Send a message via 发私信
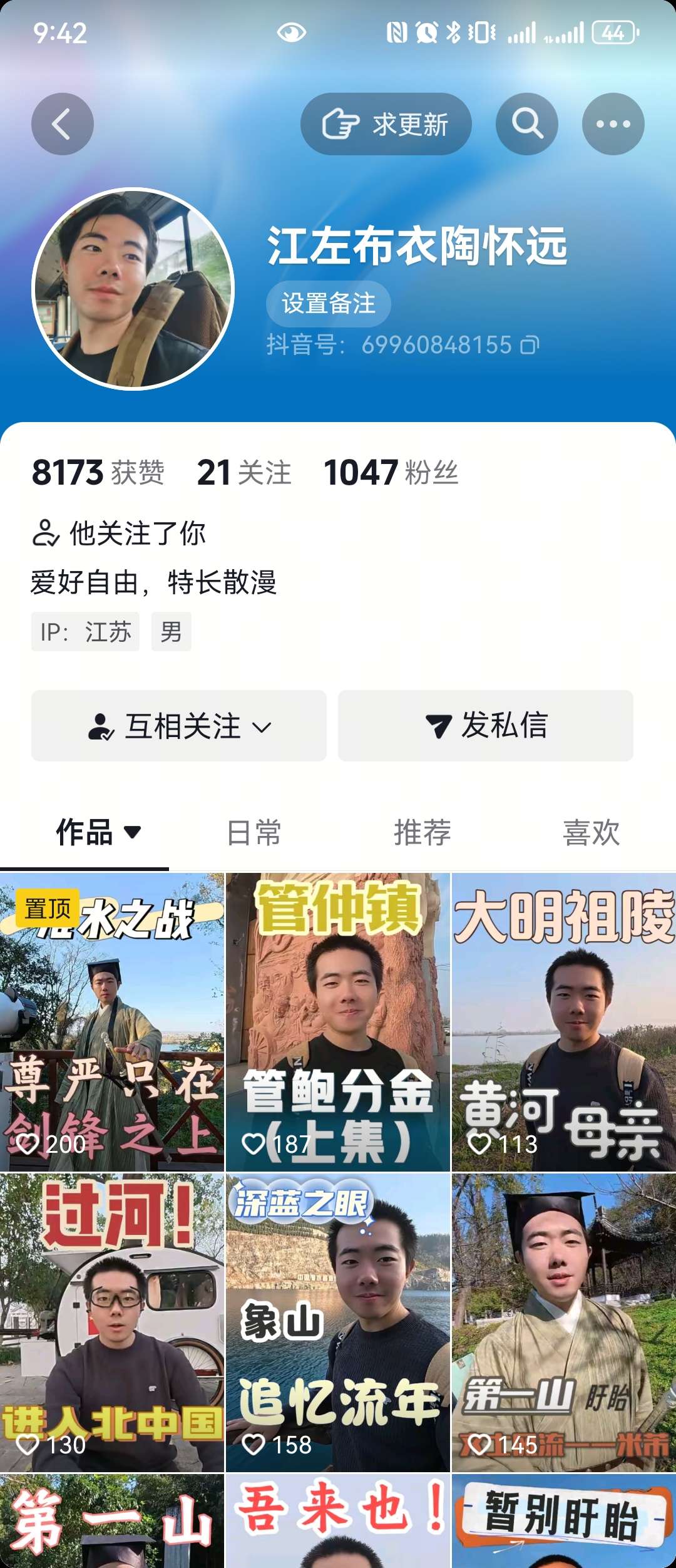Viewport: 676px width, 1568px height. coord(486,726)
